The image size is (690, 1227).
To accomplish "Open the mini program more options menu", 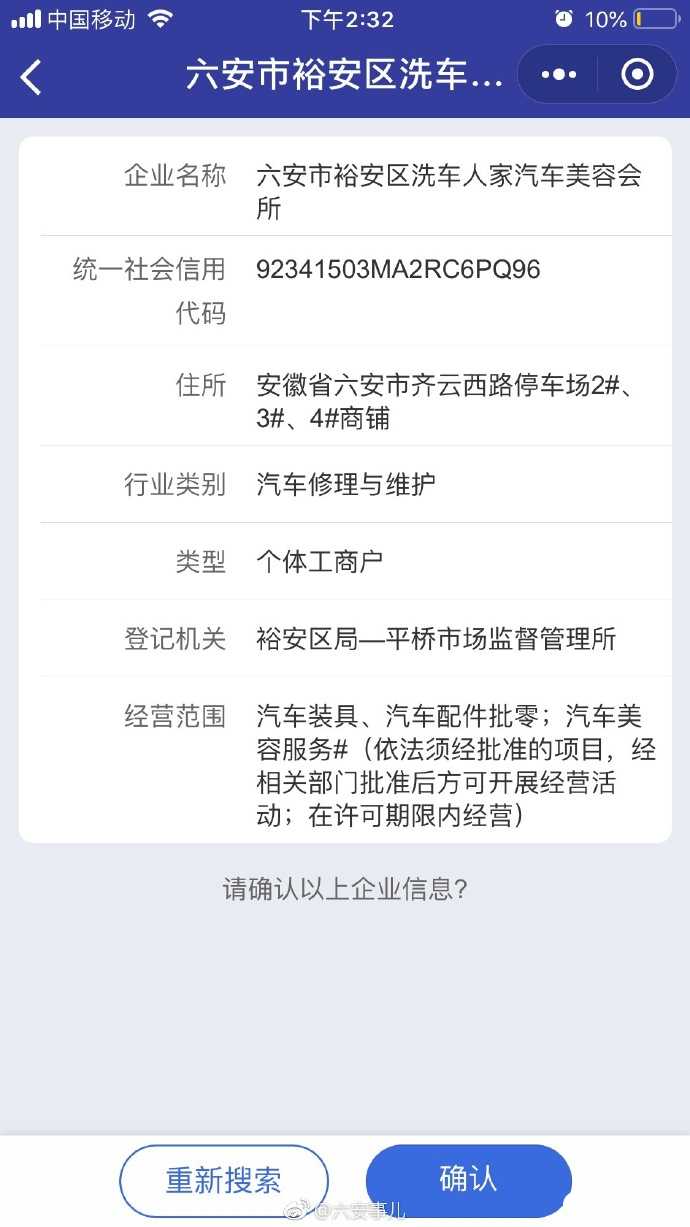I will point(558,74).
